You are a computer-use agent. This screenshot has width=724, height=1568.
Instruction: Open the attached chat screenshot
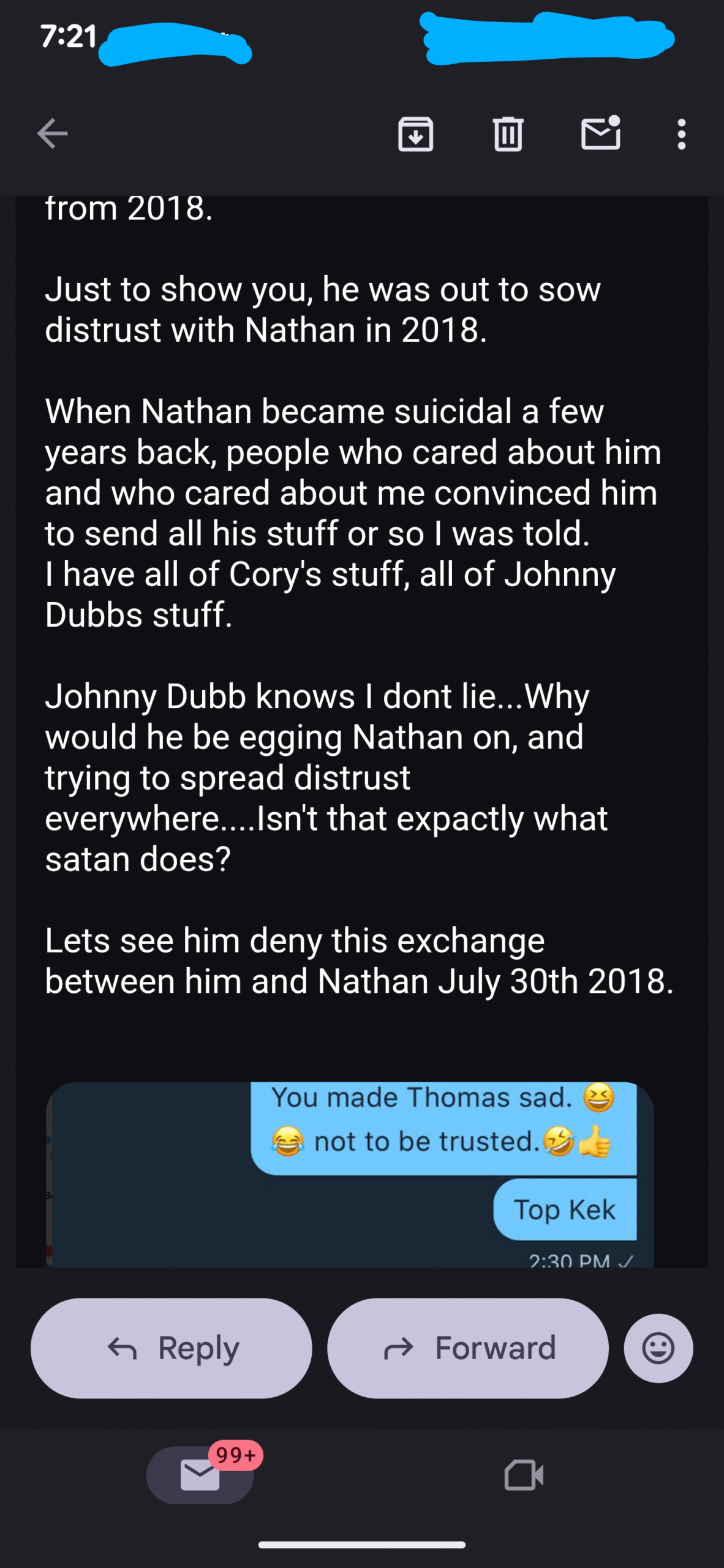point(350,1173)
